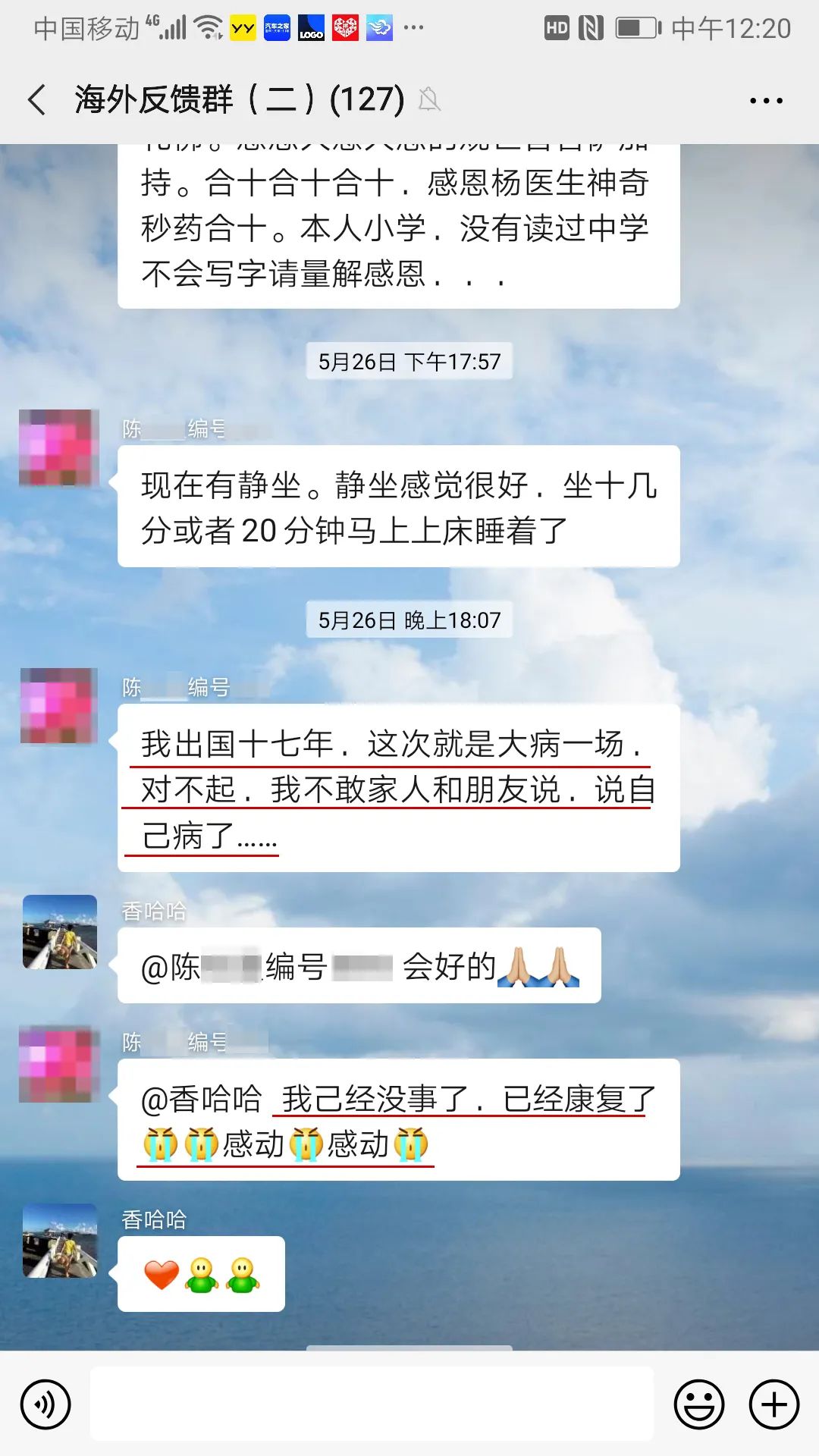Open the sender's avatar beside the 现在有静坐 message
Viewport: 819px width, 1456px height.
pos(59,447)
